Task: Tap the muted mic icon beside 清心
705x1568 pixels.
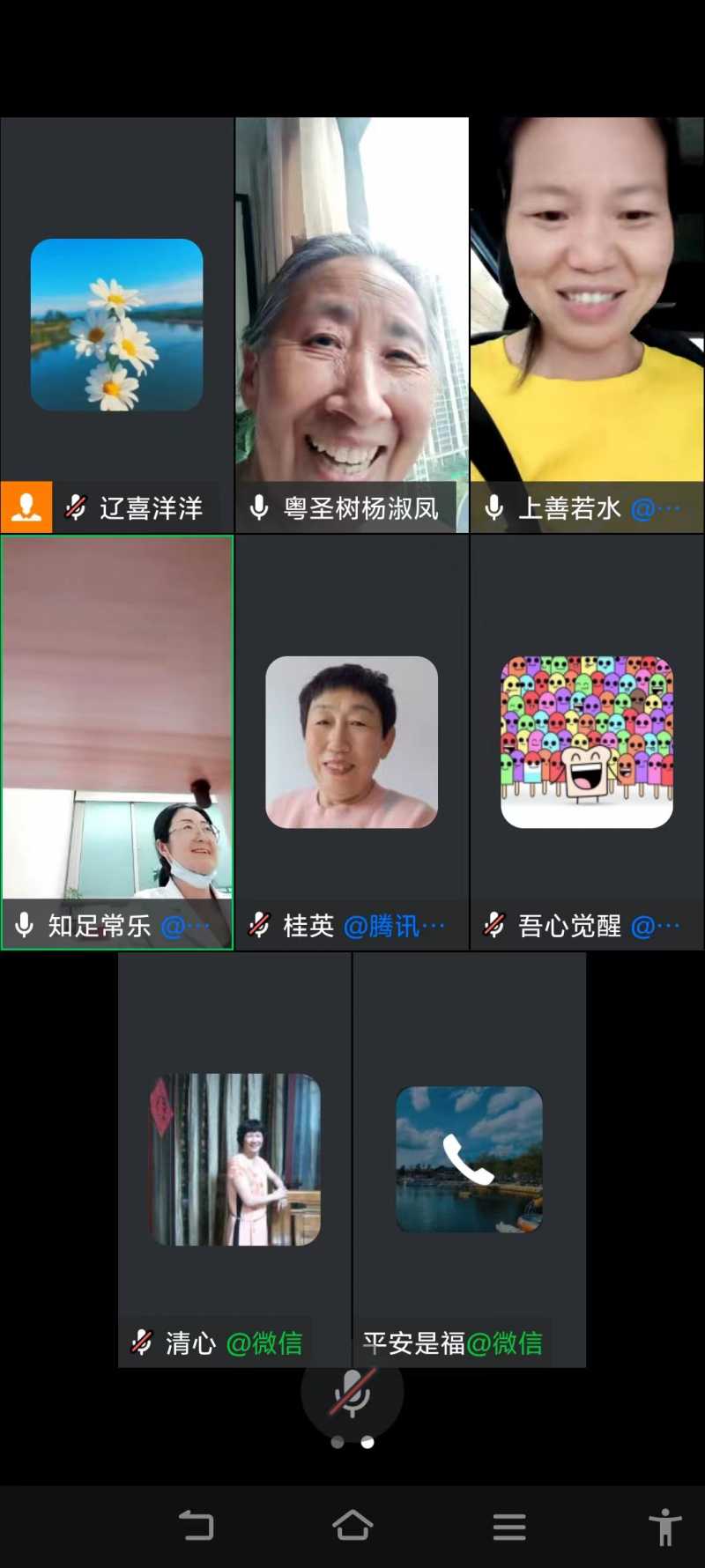Action: pyautogui.click(x=141, y=1342)
